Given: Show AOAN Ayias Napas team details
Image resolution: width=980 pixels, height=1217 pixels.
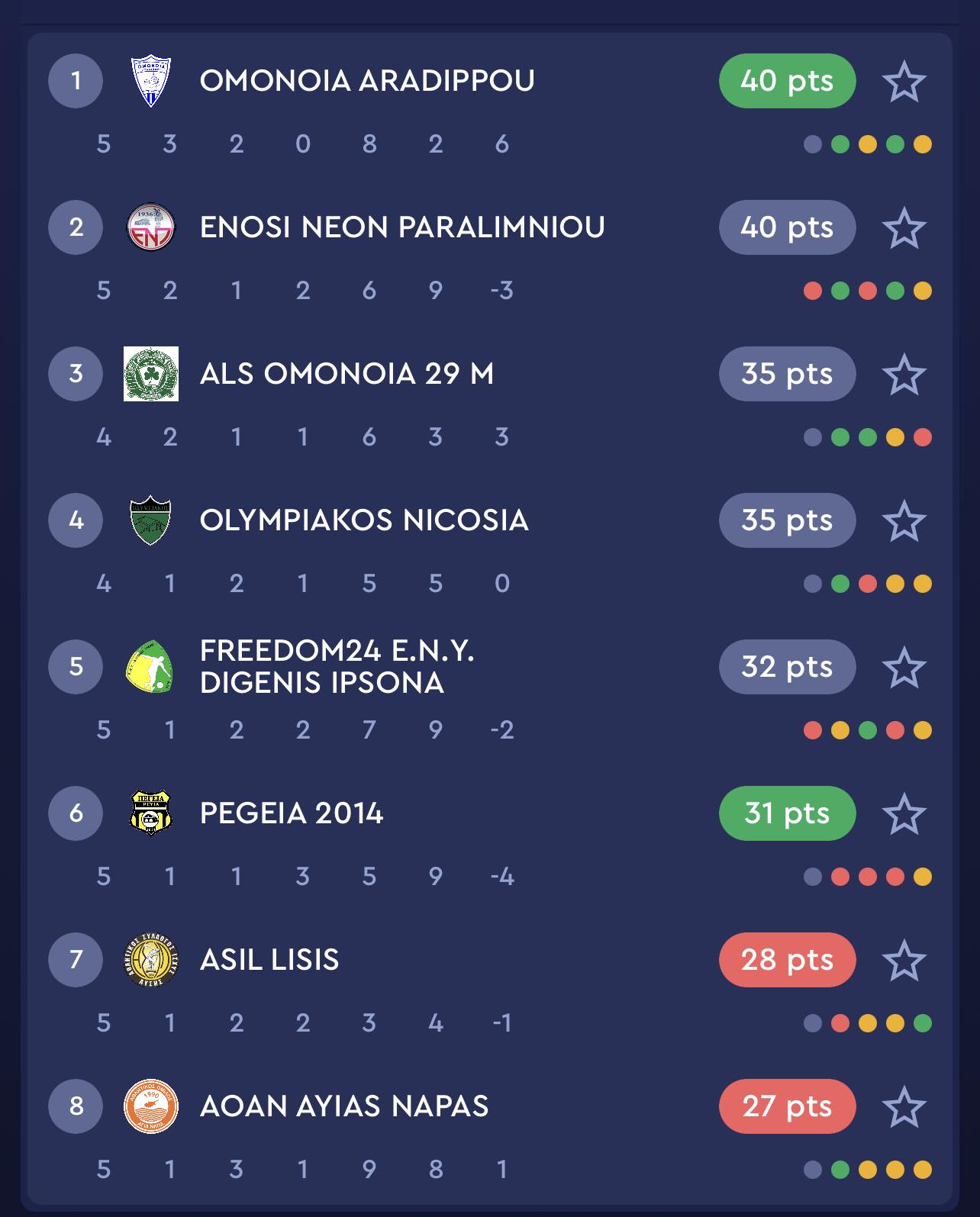Looking at the screenshot, I should (x=343, y=1106).
